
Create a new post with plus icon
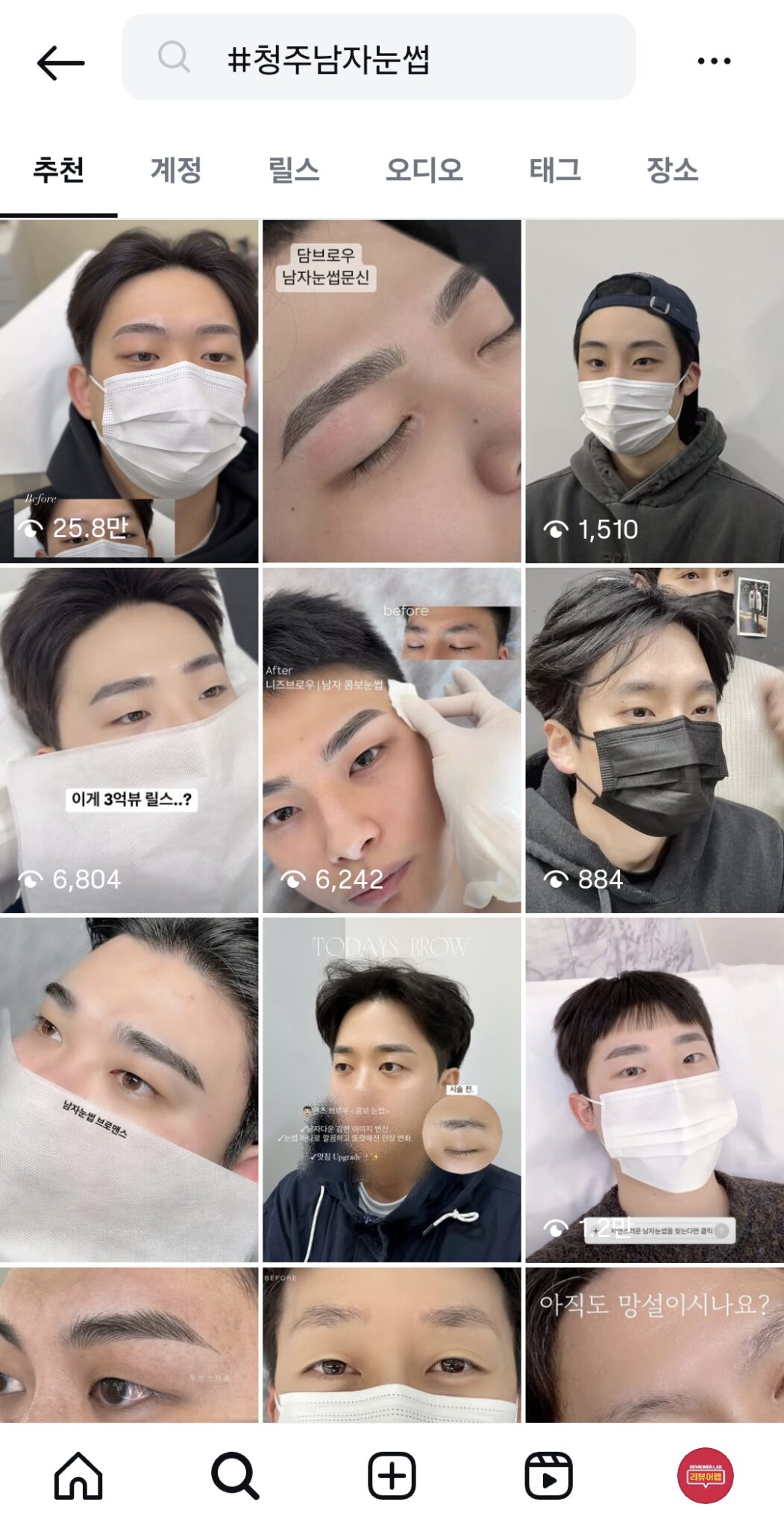[392, 1476]
